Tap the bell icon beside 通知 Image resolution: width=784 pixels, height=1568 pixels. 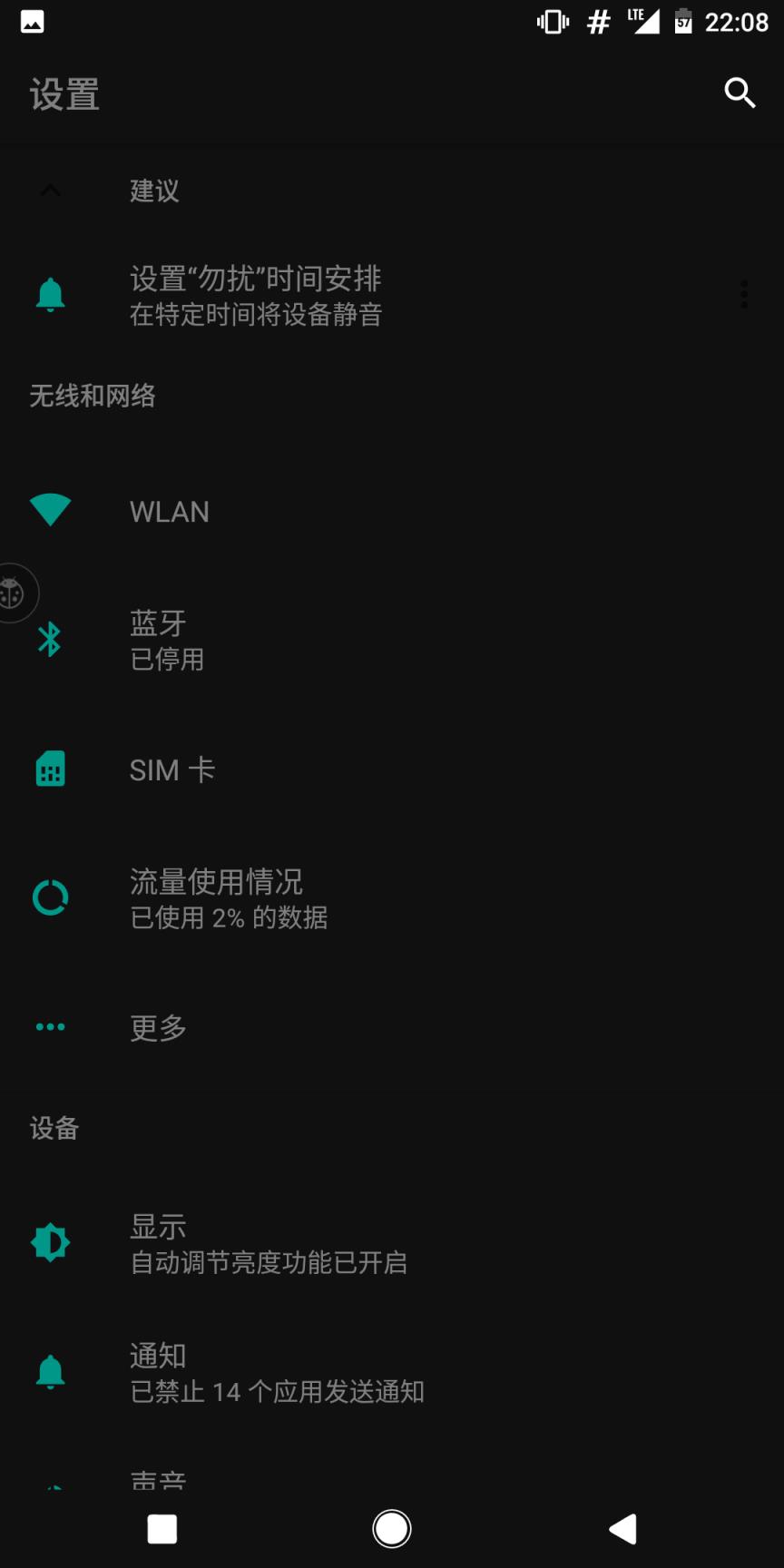[50, 1372]
